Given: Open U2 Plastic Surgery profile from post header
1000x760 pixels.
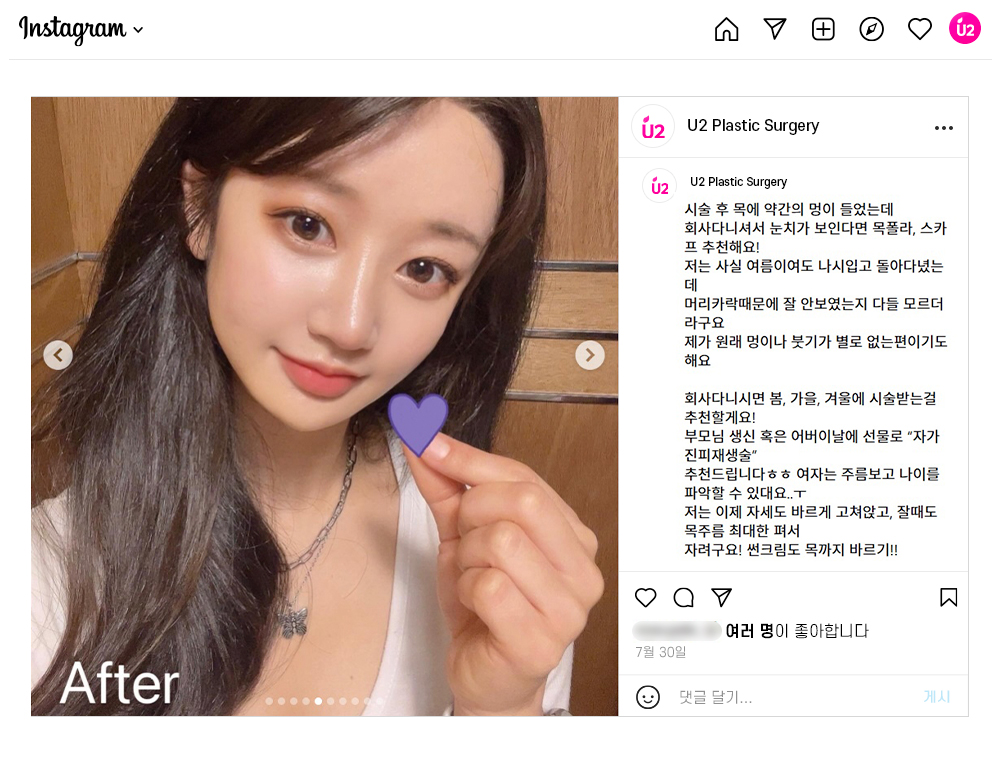Looking at the screenshot, I should tap(753, 126).
